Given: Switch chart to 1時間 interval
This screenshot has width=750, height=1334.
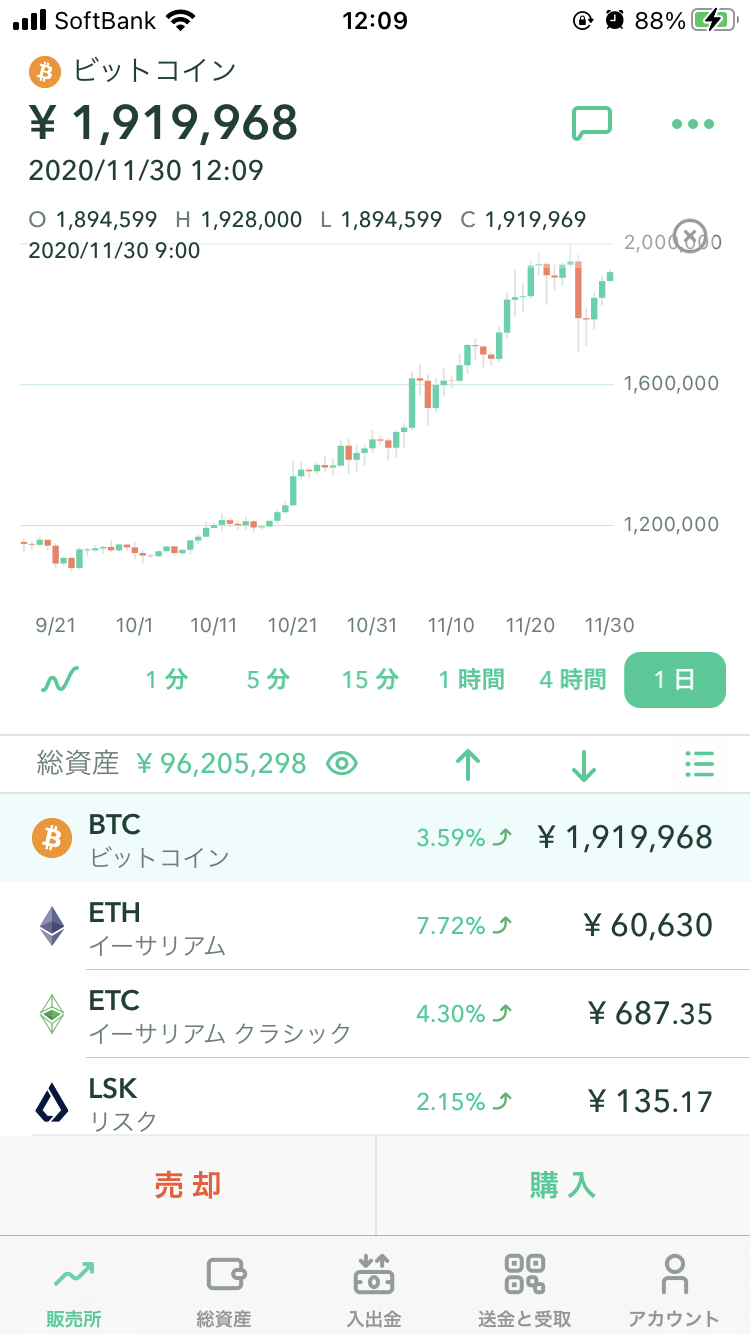Looking at the screenshot, I should click(471, 680).
